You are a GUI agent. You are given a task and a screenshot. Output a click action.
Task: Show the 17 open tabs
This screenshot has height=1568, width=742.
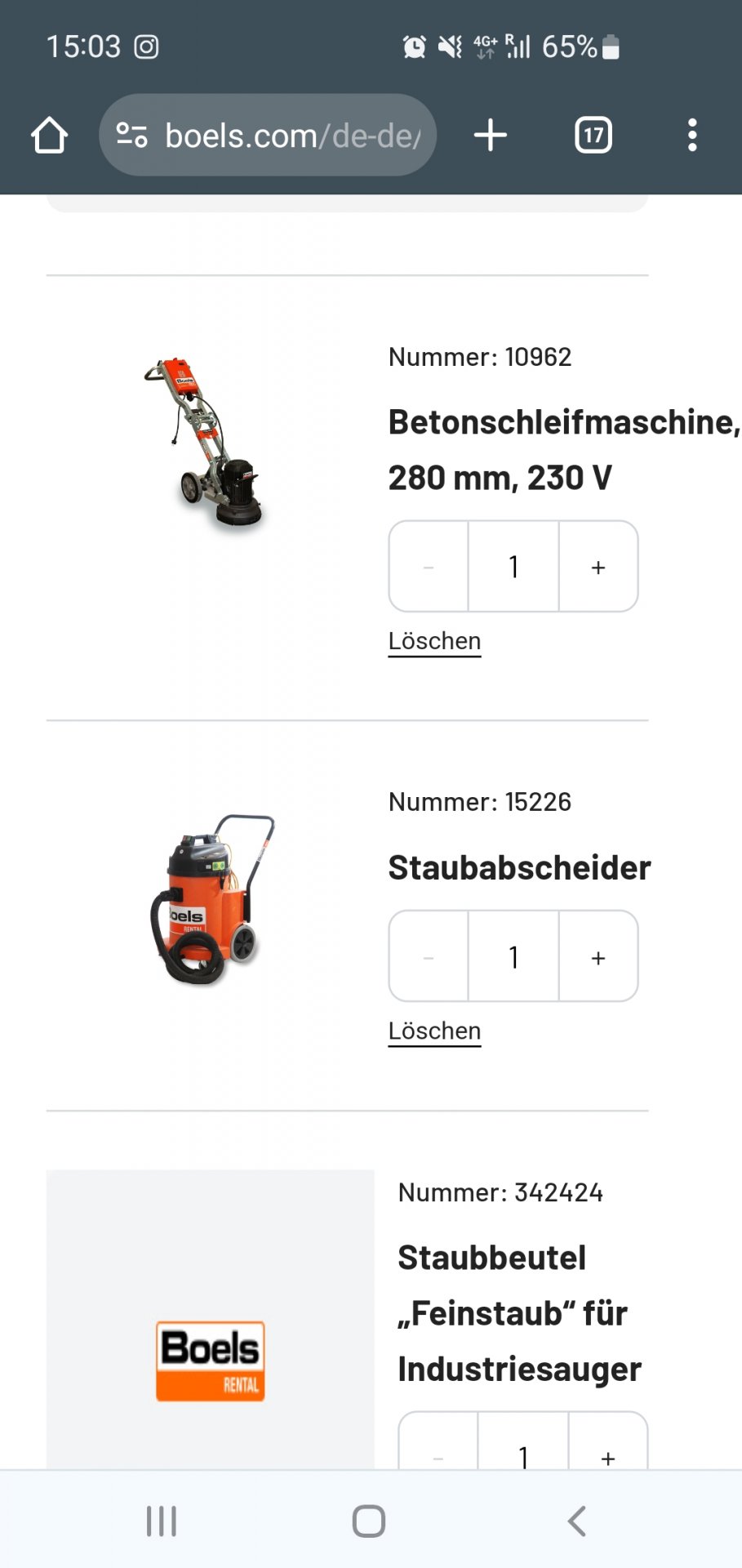point(593,136)
